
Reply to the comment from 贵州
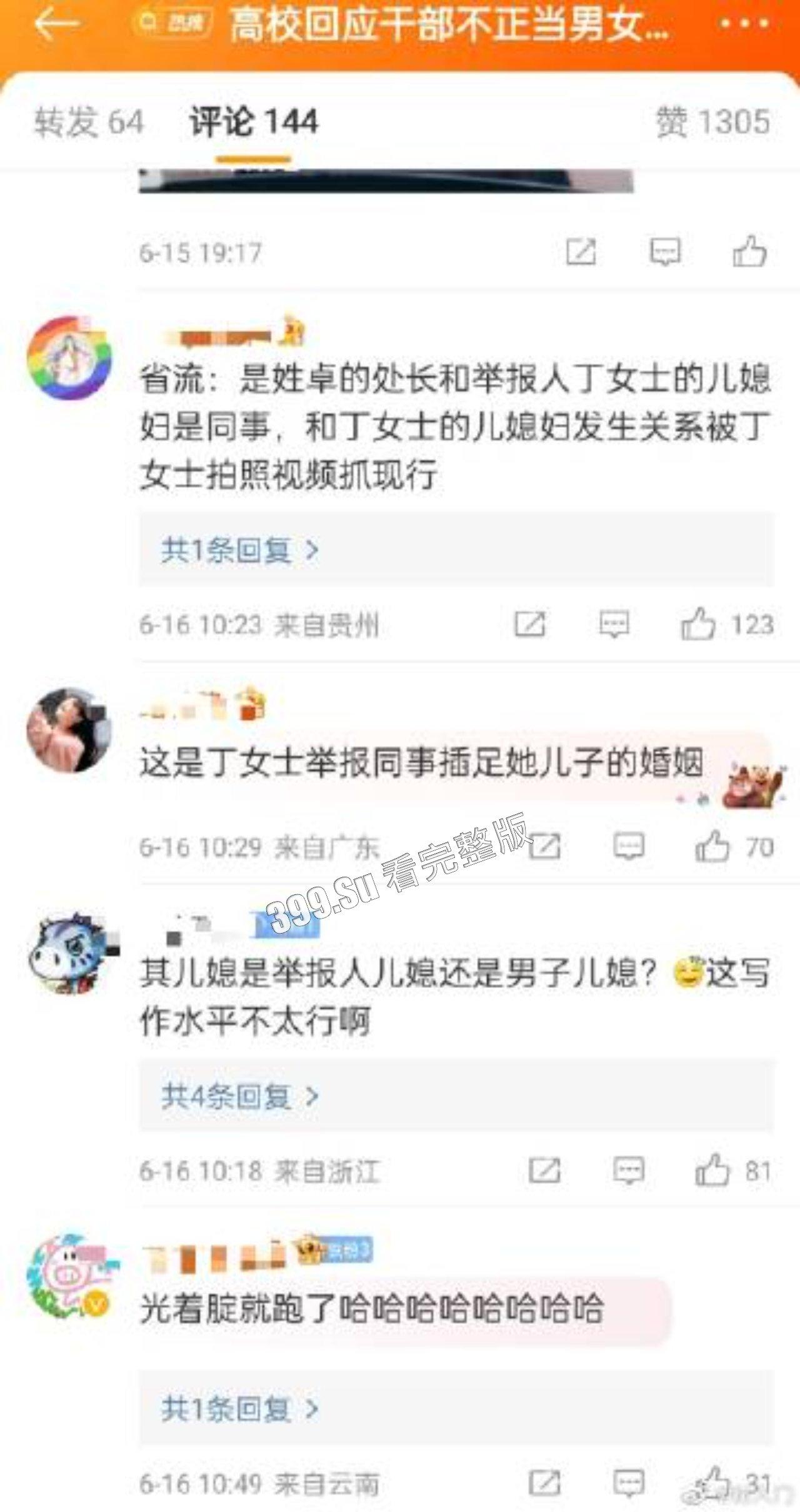click(x=614, y=624)
